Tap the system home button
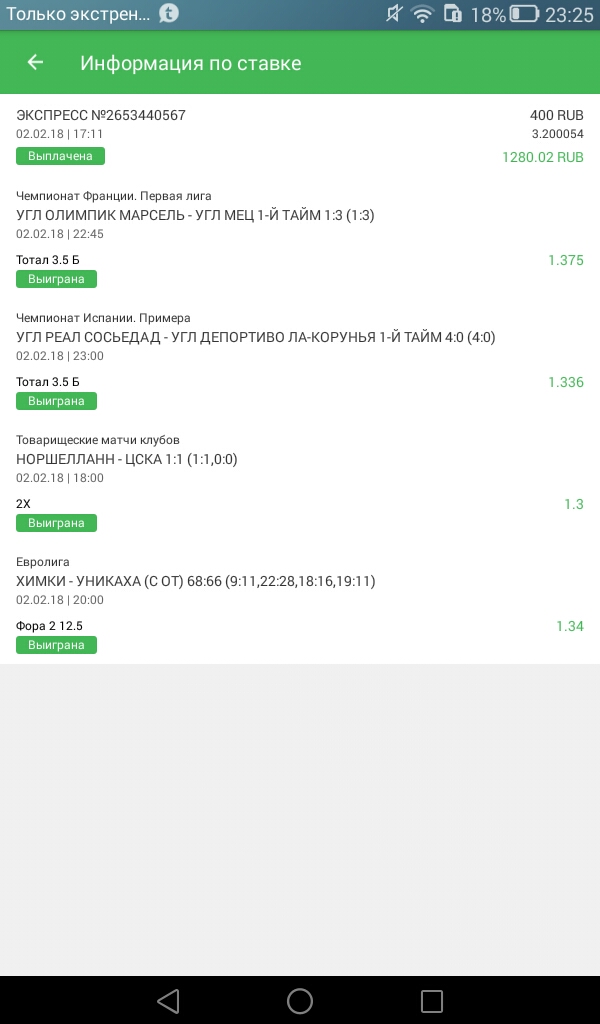Image resolution: width=600 pixels, height=1024 pixels. point(300,1001)
